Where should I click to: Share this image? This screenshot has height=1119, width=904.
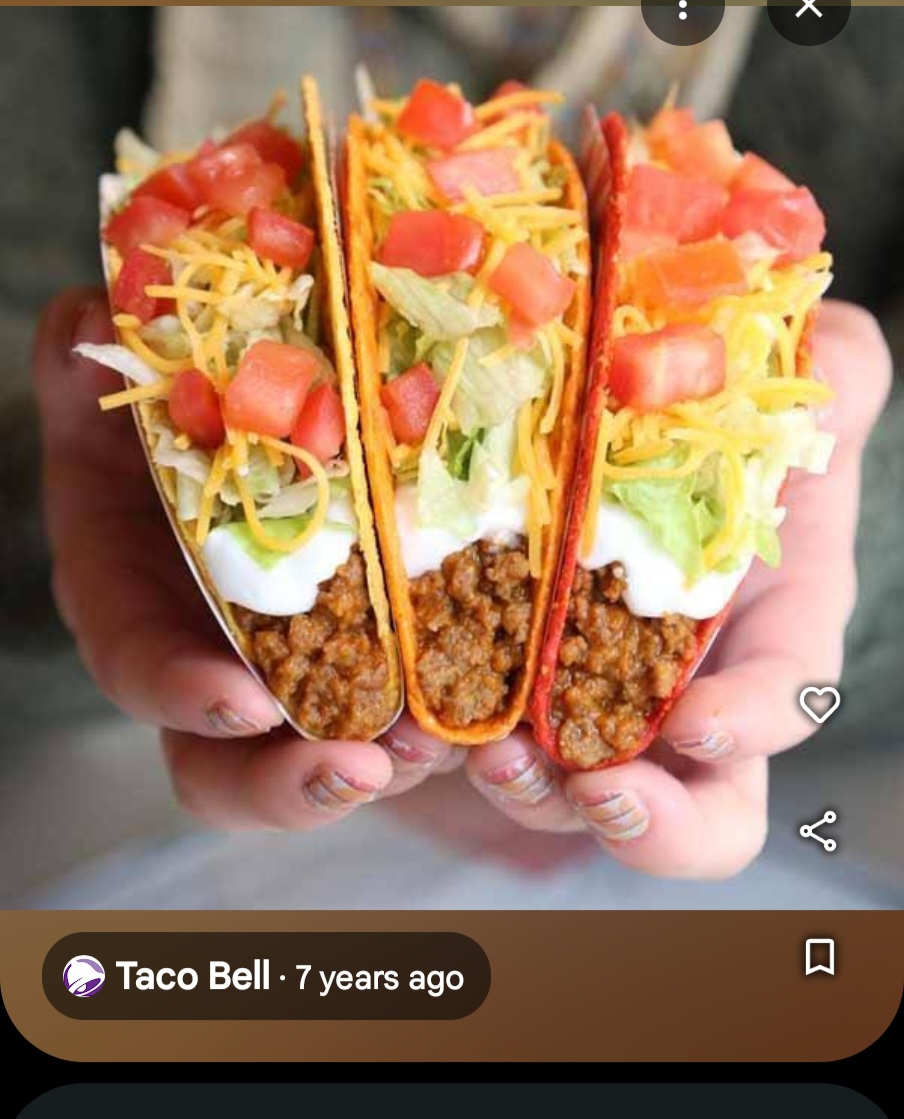click(818, 831)
